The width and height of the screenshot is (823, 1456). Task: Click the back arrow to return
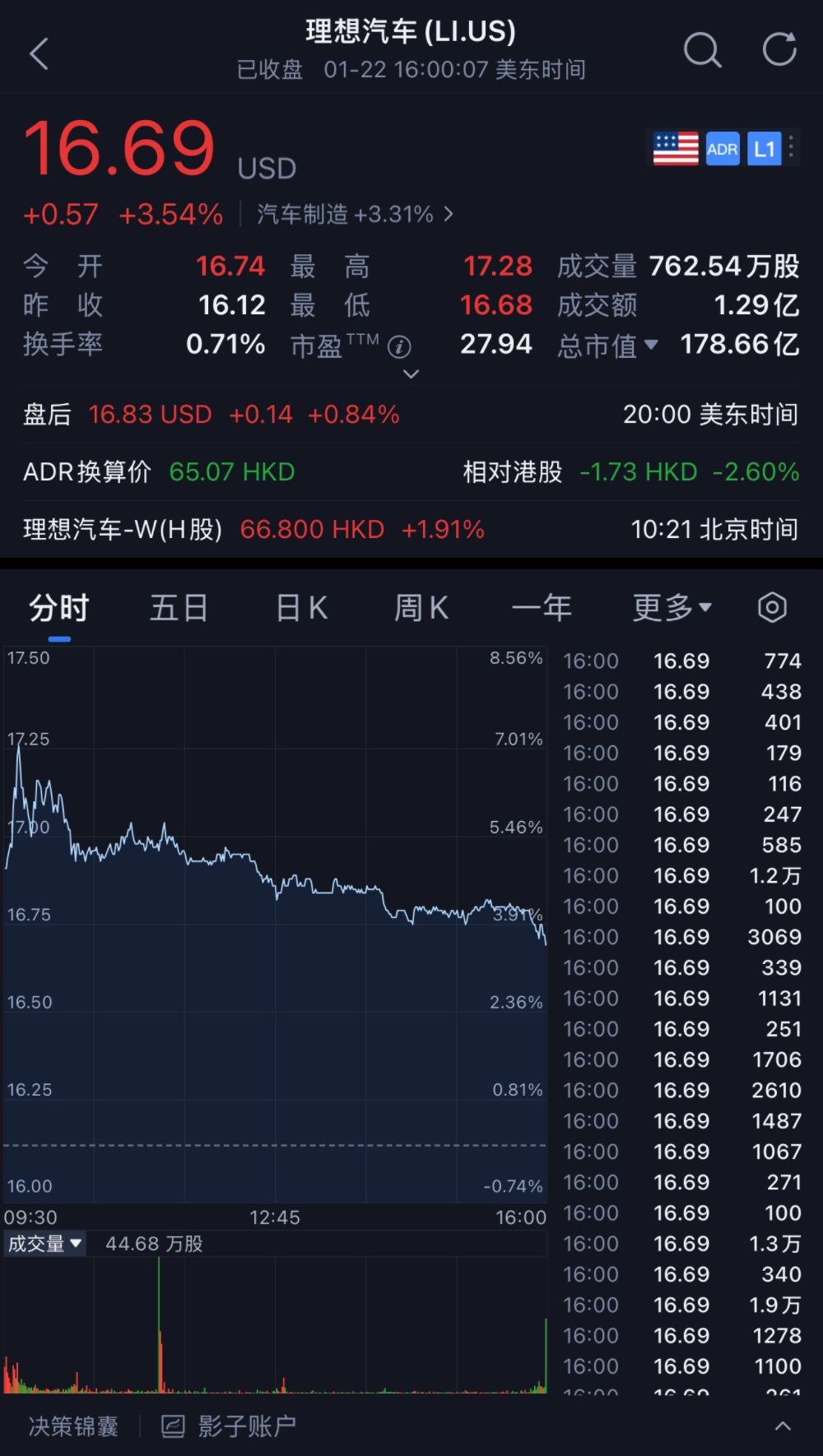click(39, 52)
